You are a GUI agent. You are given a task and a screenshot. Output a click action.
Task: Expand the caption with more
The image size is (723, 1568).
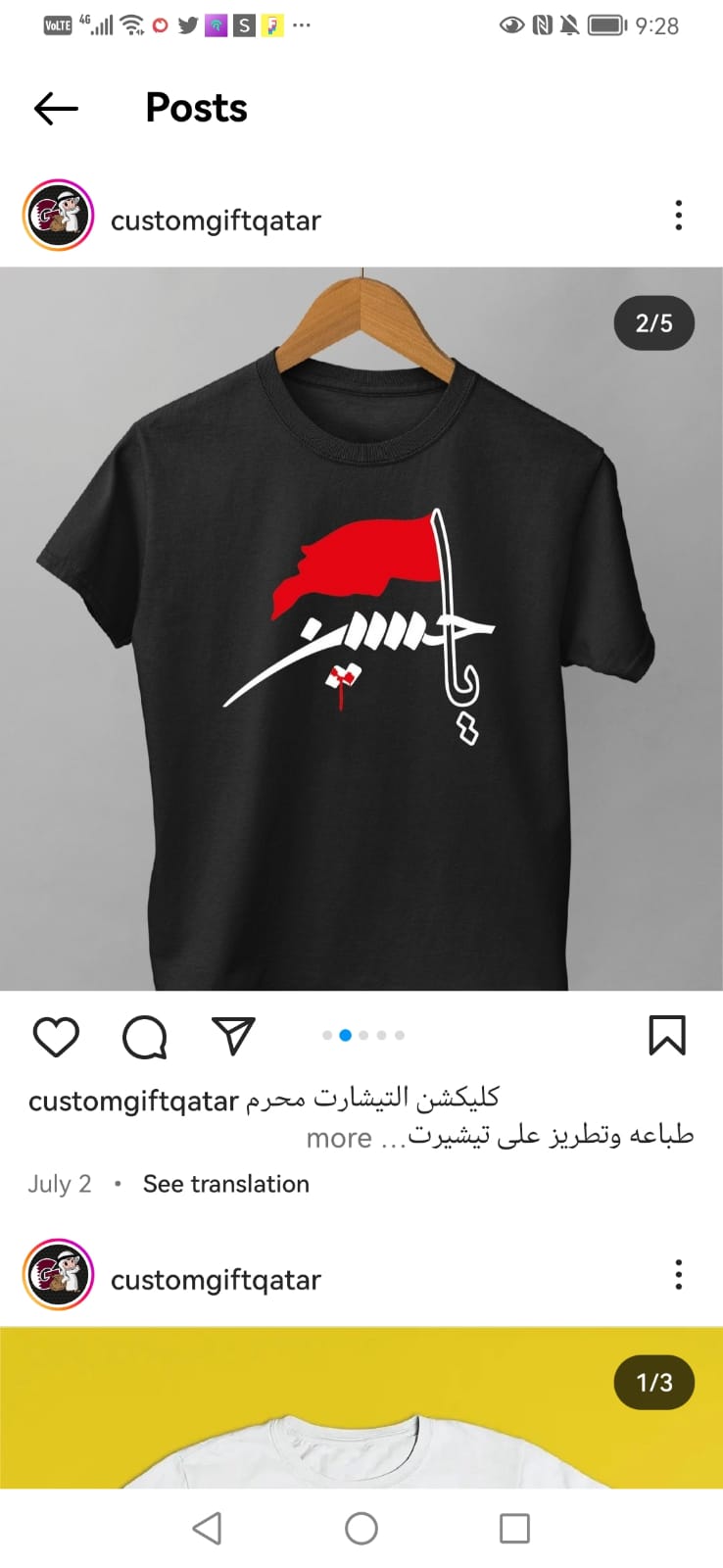click(x=339, y=1138)
